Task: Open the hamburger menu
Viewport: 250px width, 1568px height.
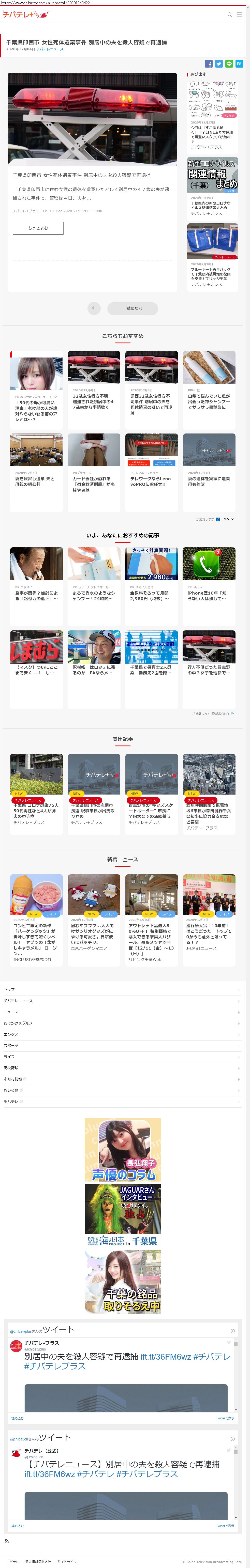Action: (240, 14)
